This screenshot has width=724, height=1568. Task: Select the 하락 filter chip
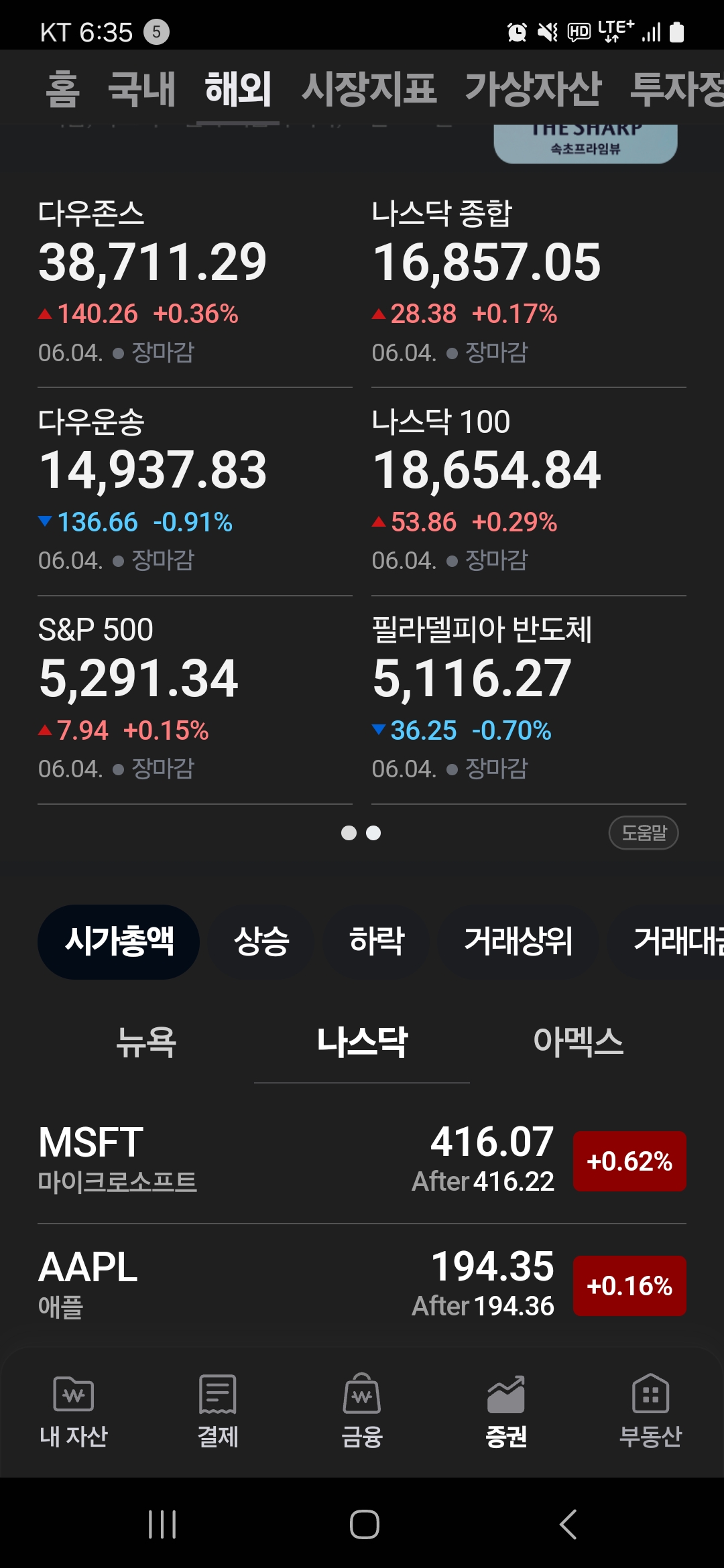point(376,941)
